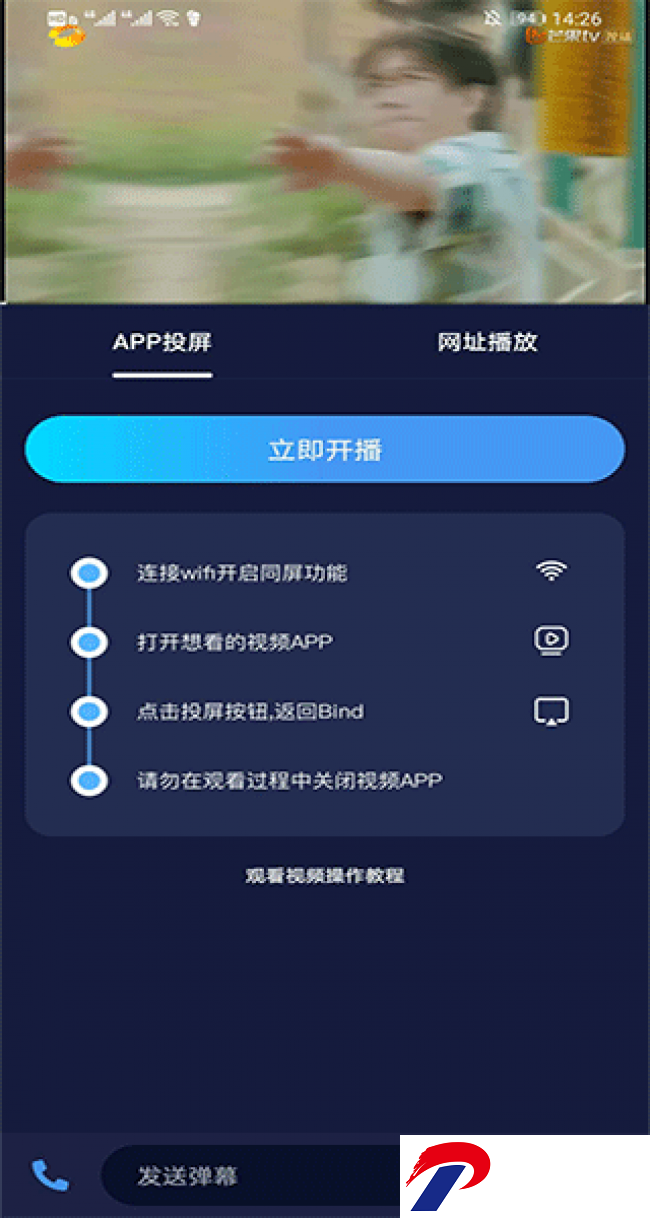Switch to the APP投屏 tab
650x1218 pixels.
(162, 342)
